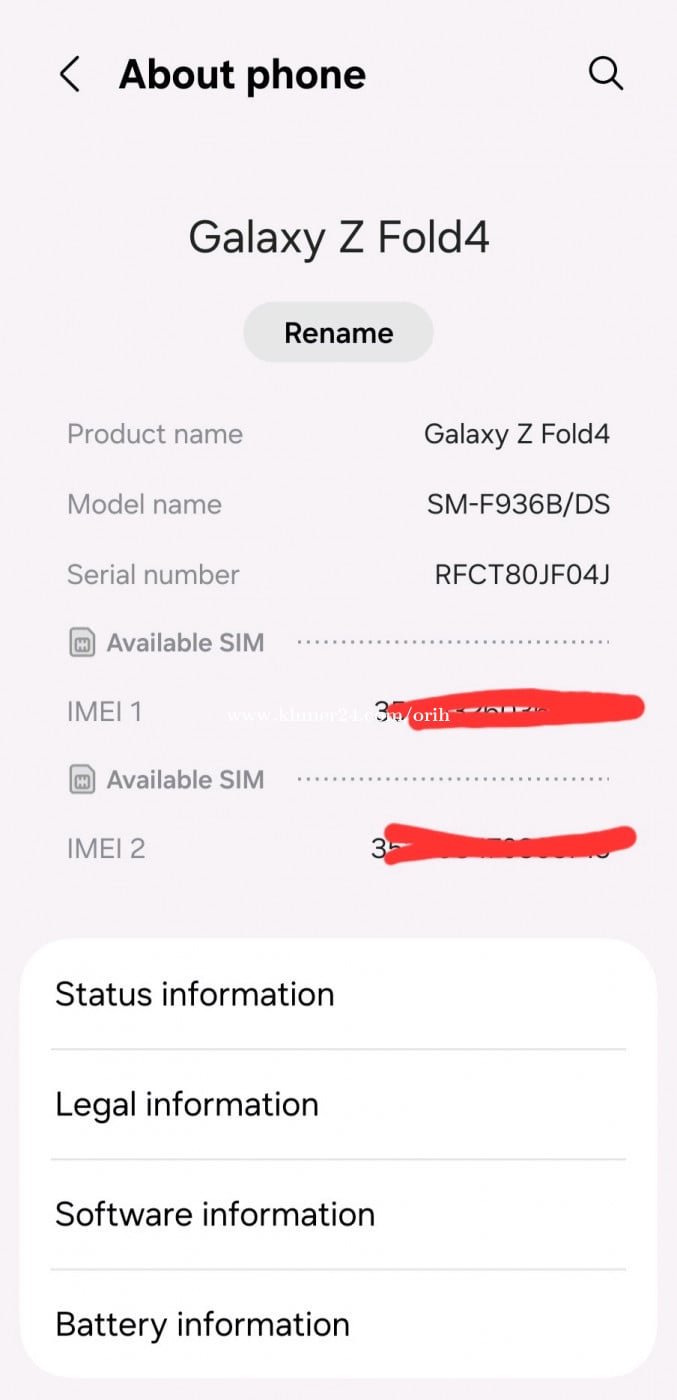Go back from About phone
This screenshot has width=677, height=1400.
pos(69,75)
